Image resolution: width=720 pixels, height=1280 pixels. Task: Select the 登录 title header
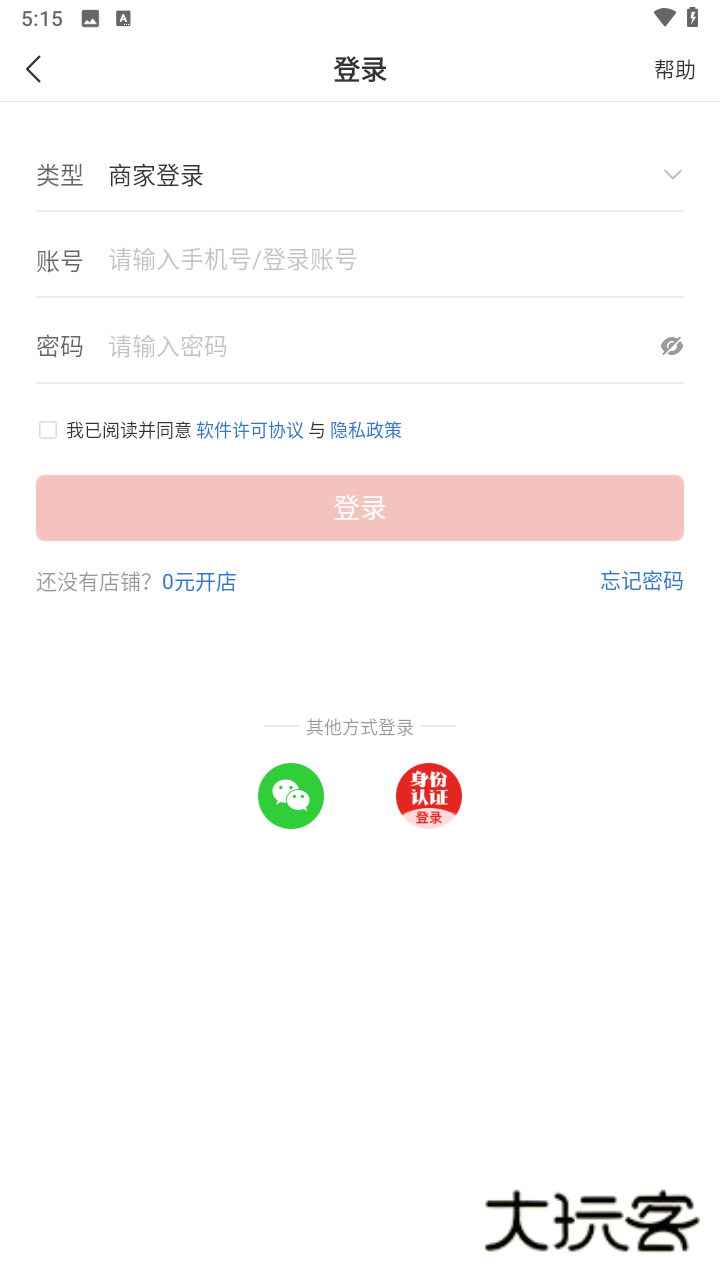coord(359,70)
